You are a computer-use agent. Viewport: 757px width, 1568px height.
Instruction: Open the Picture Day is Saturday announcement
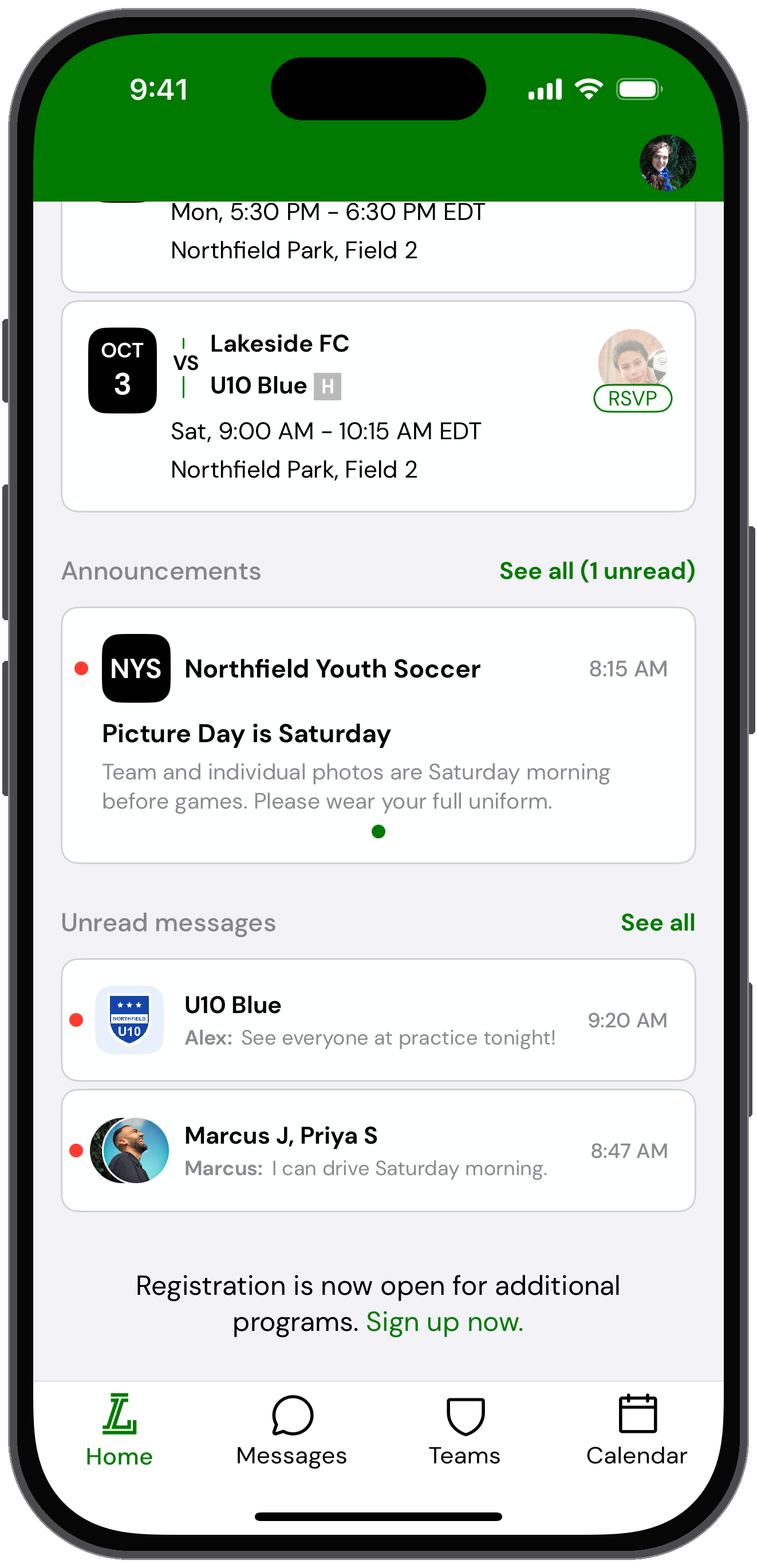(378, 735)
